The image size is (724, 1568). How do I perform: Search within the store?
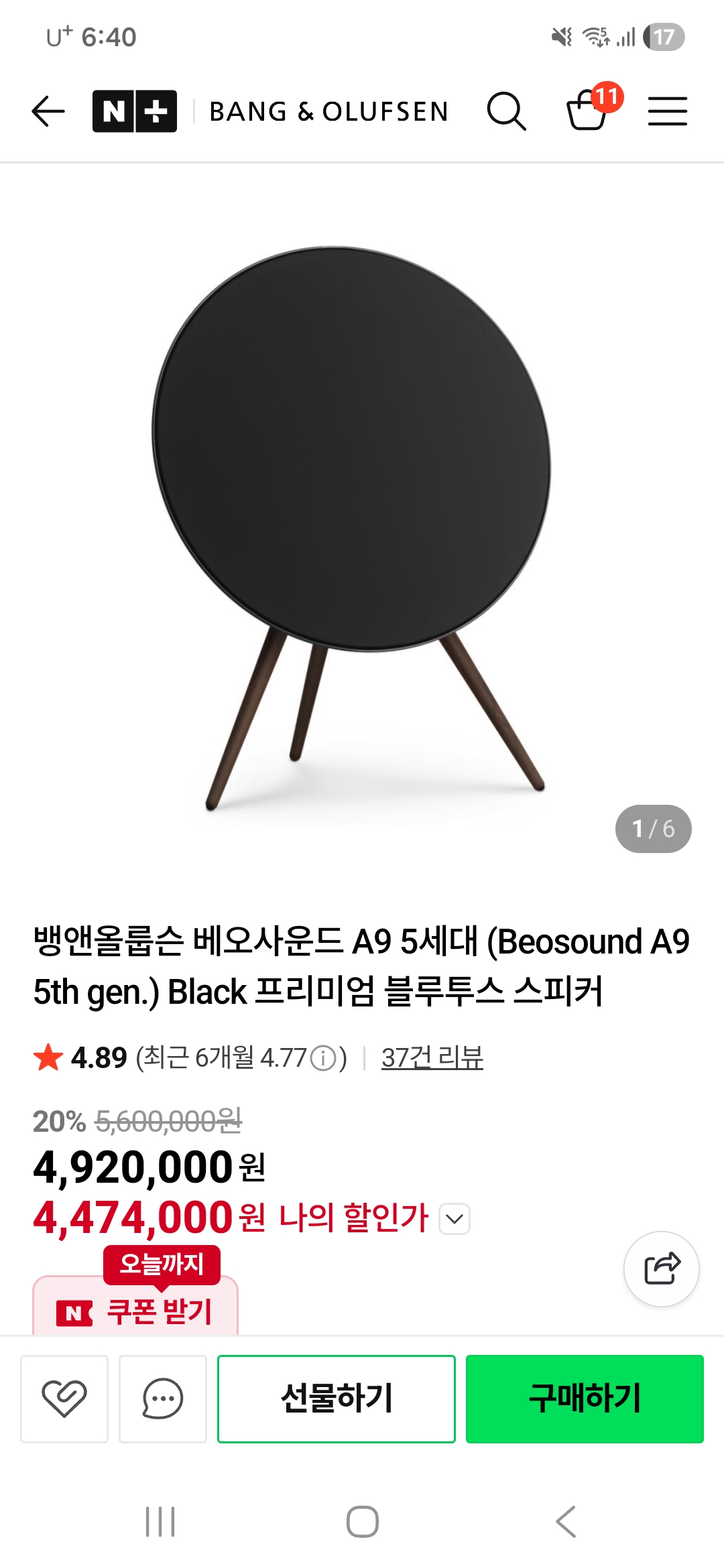(506, 111)
